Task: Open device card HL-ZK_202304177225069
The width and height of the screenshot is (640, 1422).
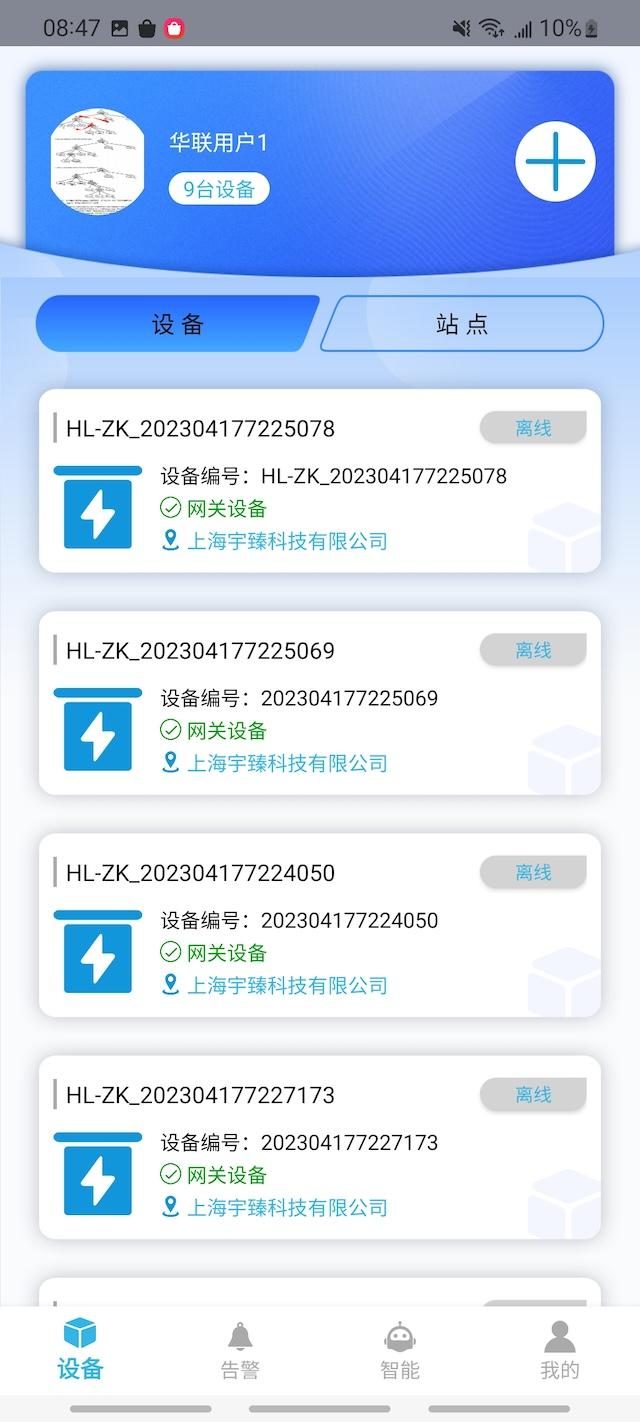Action: pos(319,703)
